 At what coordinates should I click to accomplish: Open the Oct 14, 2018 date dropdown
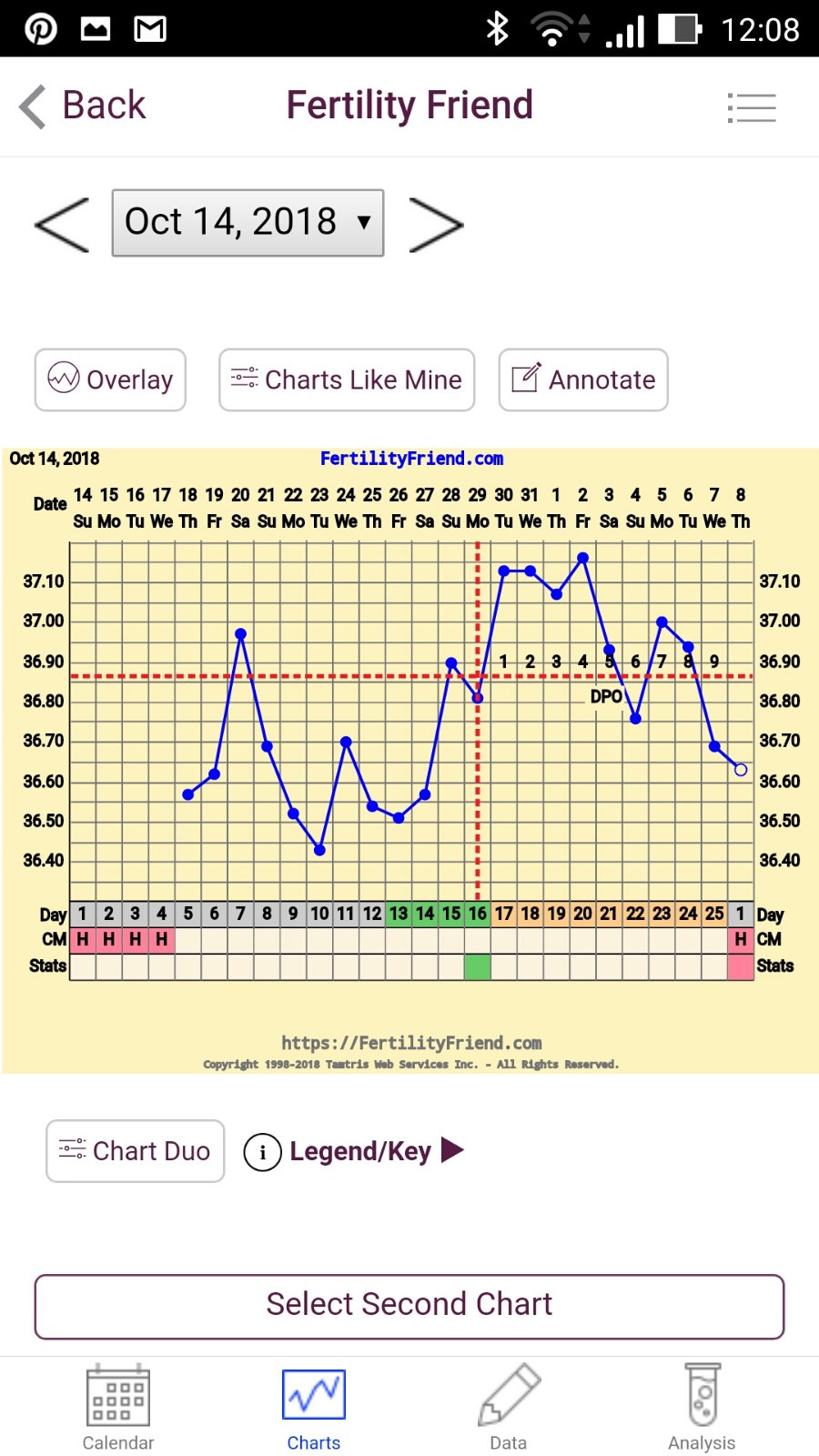248,223
